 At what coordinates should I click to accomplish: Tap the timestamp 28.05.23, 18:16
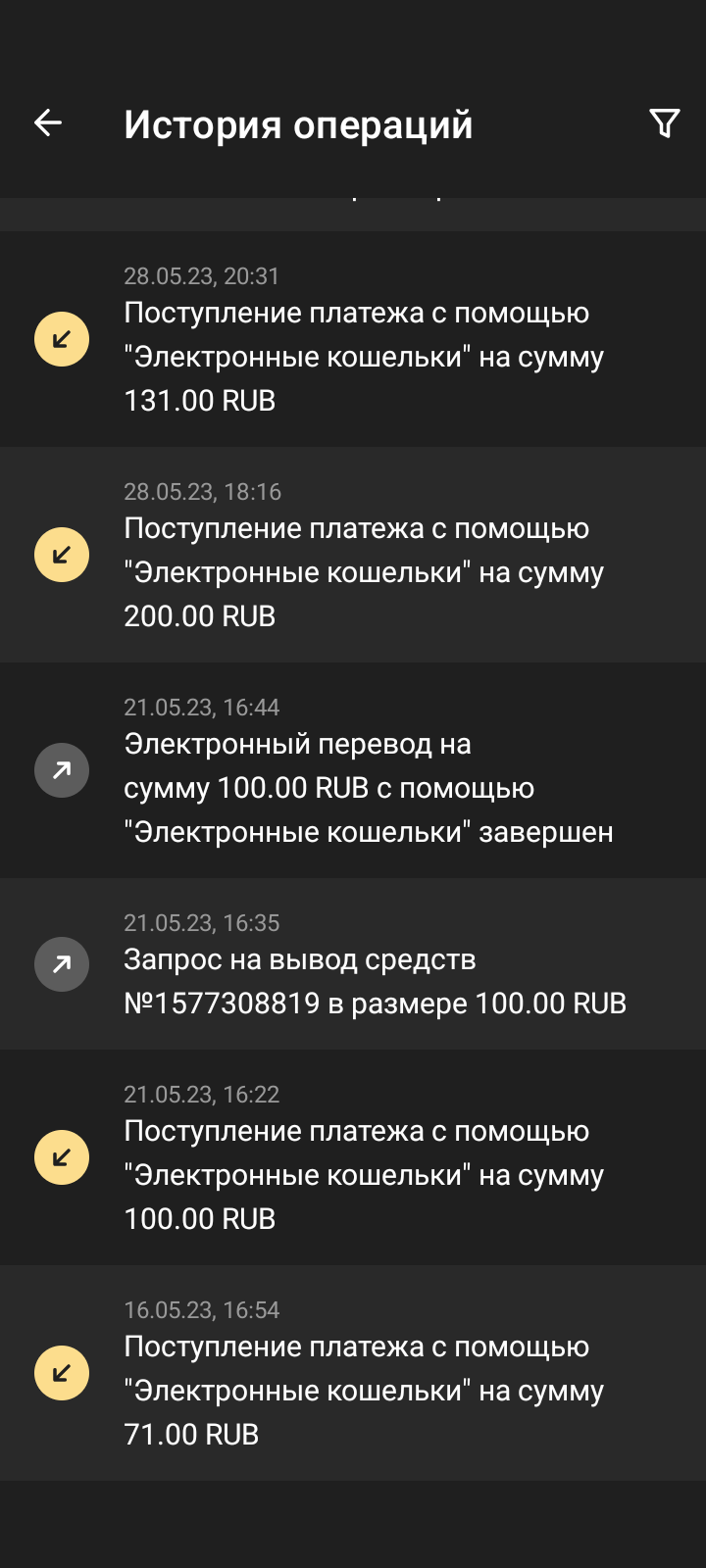(x=202, y=491)
